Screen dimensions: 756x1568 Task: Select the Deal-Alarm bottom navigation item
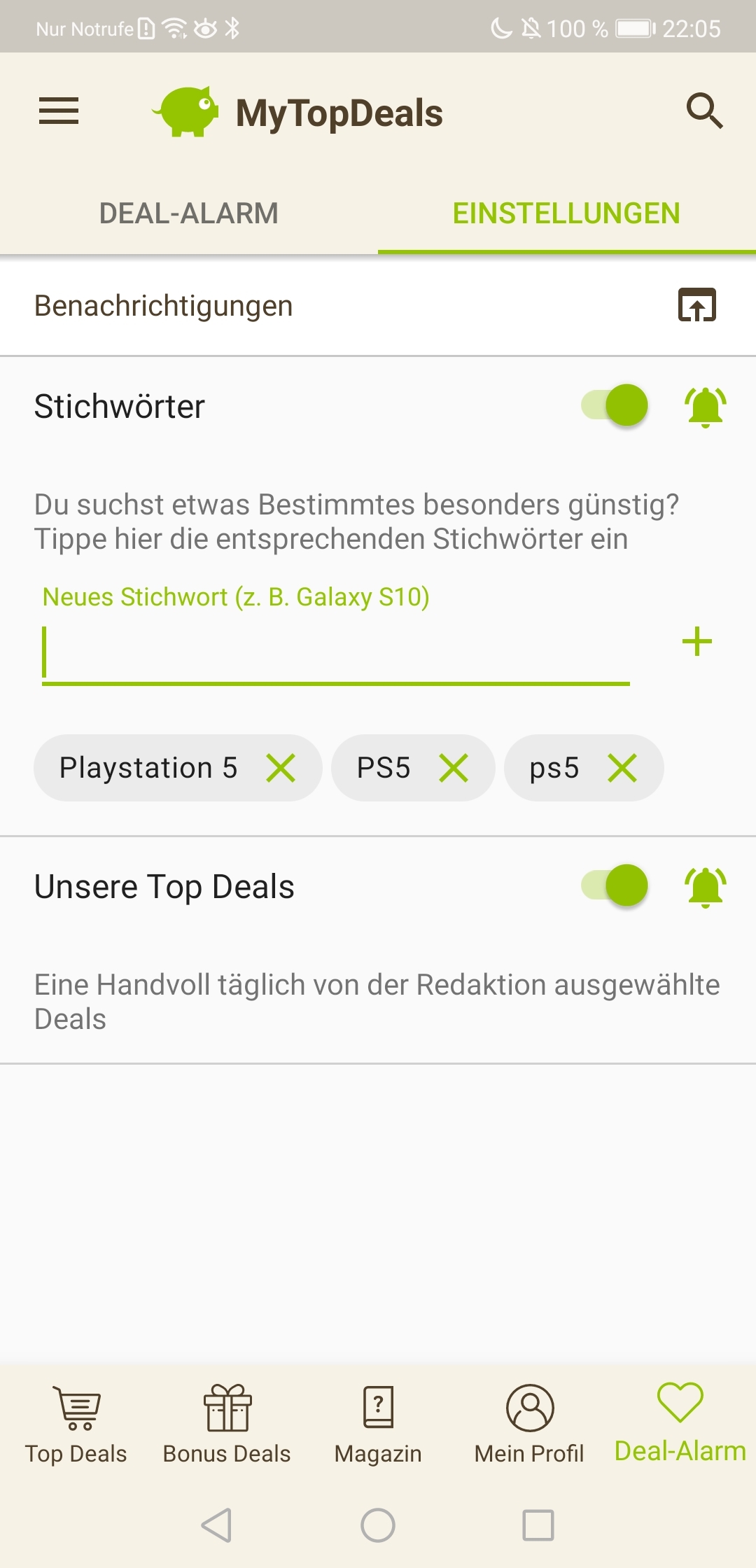(680, 1424)
